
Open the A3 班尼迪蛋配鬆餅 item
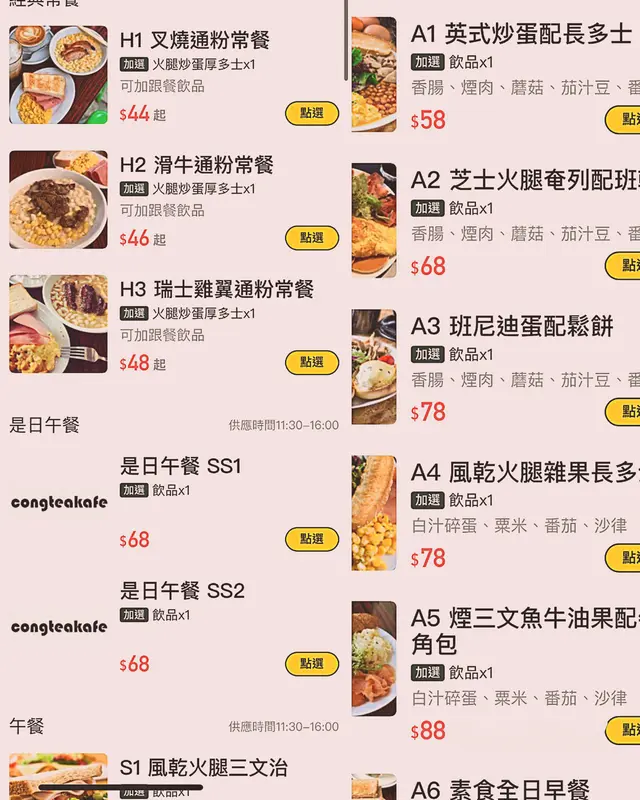(x=512, y=327)
